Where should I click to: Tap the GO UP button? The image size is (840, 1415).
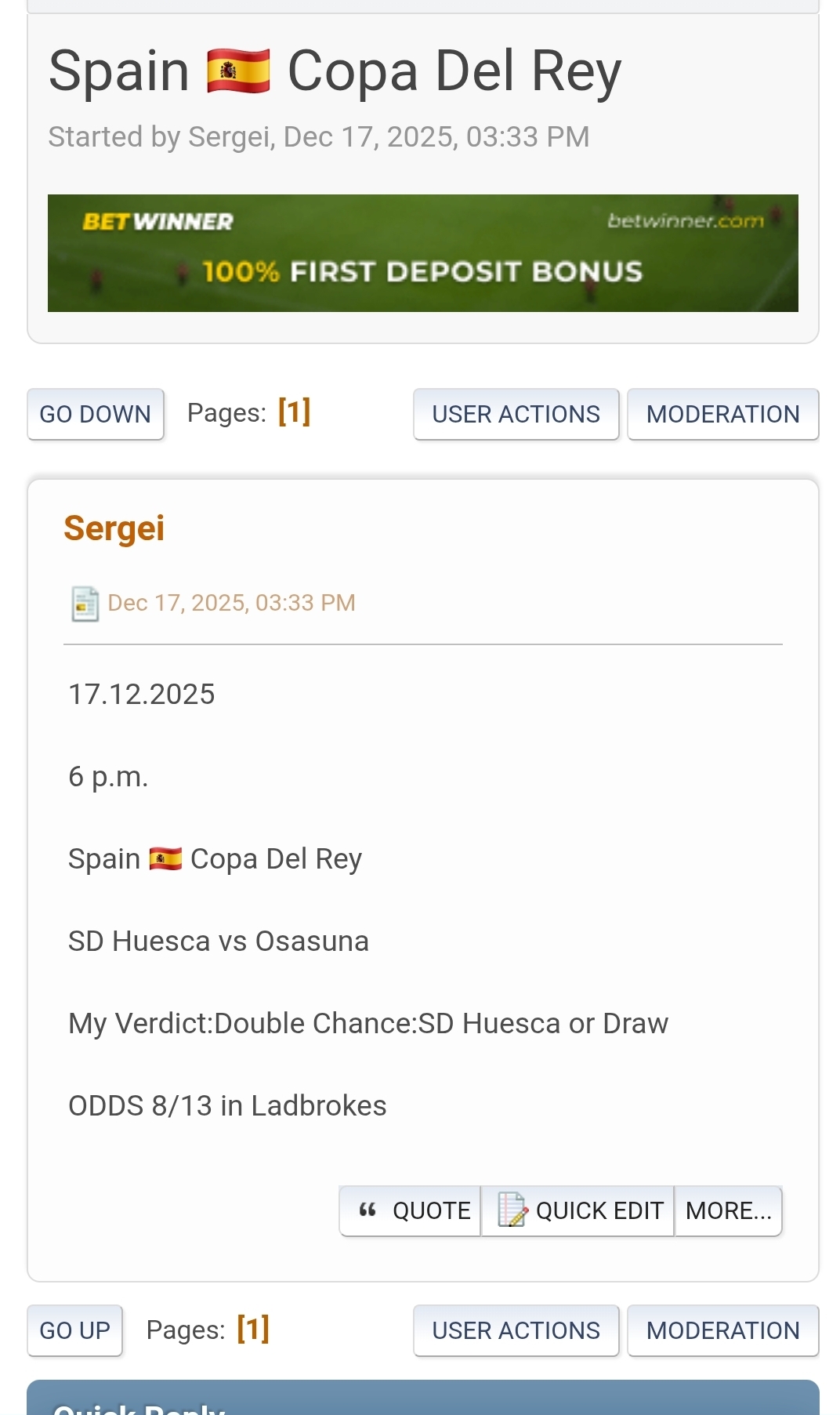(75, 1330)
